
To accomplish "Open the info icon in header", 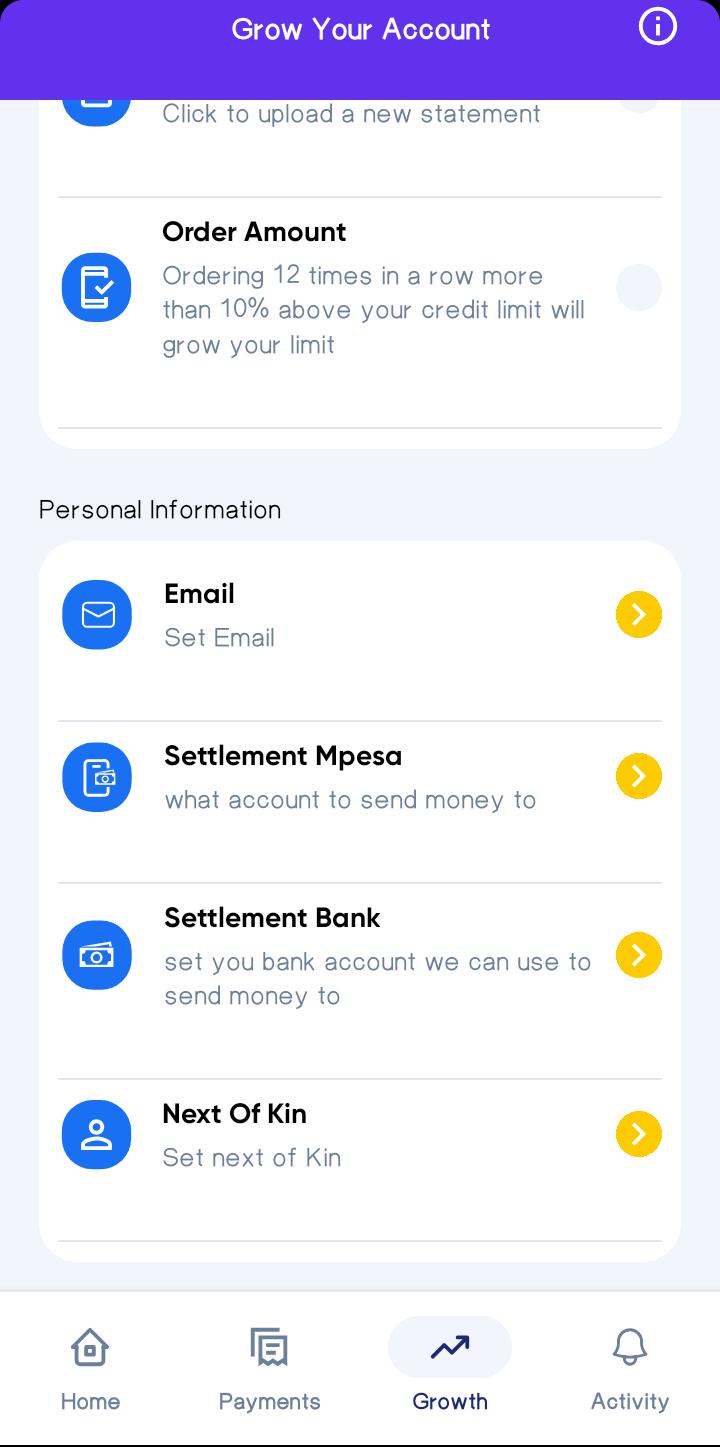I will click(657, 28).
